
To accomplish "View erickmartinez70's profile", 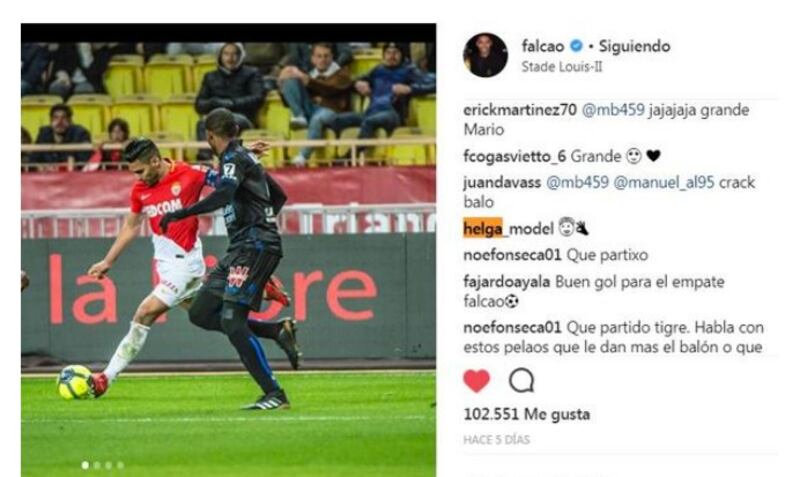I will 520,110.
